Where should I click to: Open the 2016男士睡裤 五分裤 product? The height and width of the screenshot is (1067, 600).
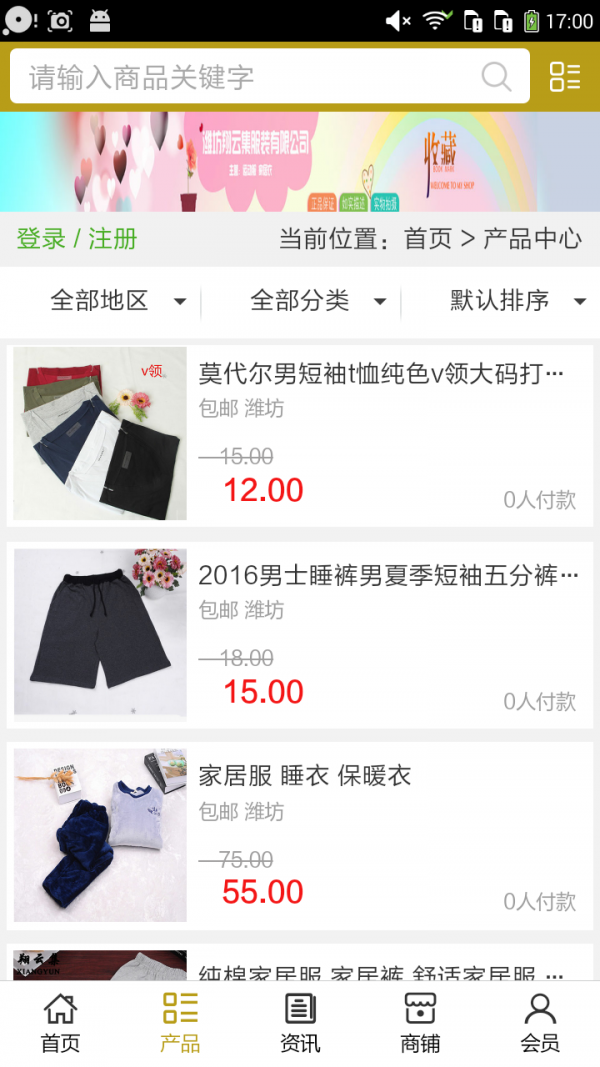pos(300,635)
